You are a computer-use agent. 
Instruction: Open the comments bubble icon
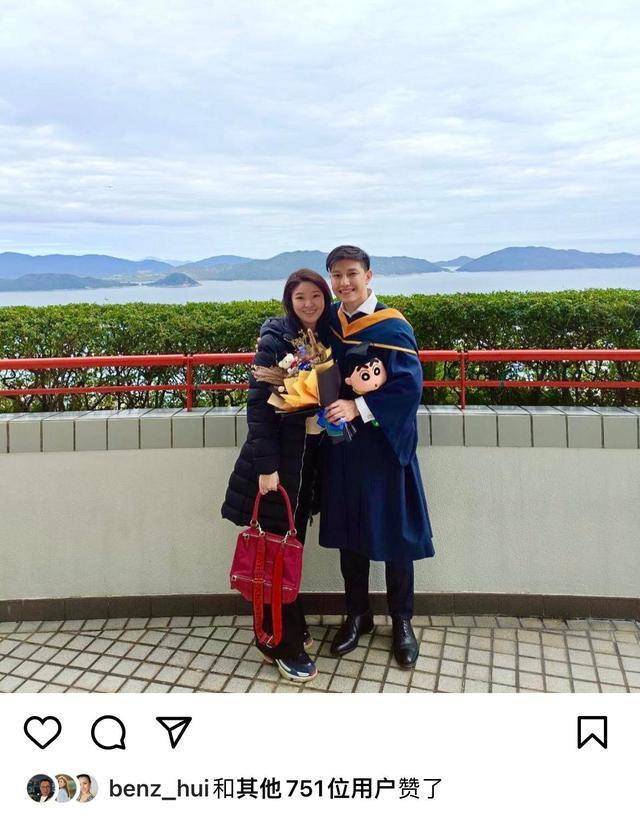(108, 732)
